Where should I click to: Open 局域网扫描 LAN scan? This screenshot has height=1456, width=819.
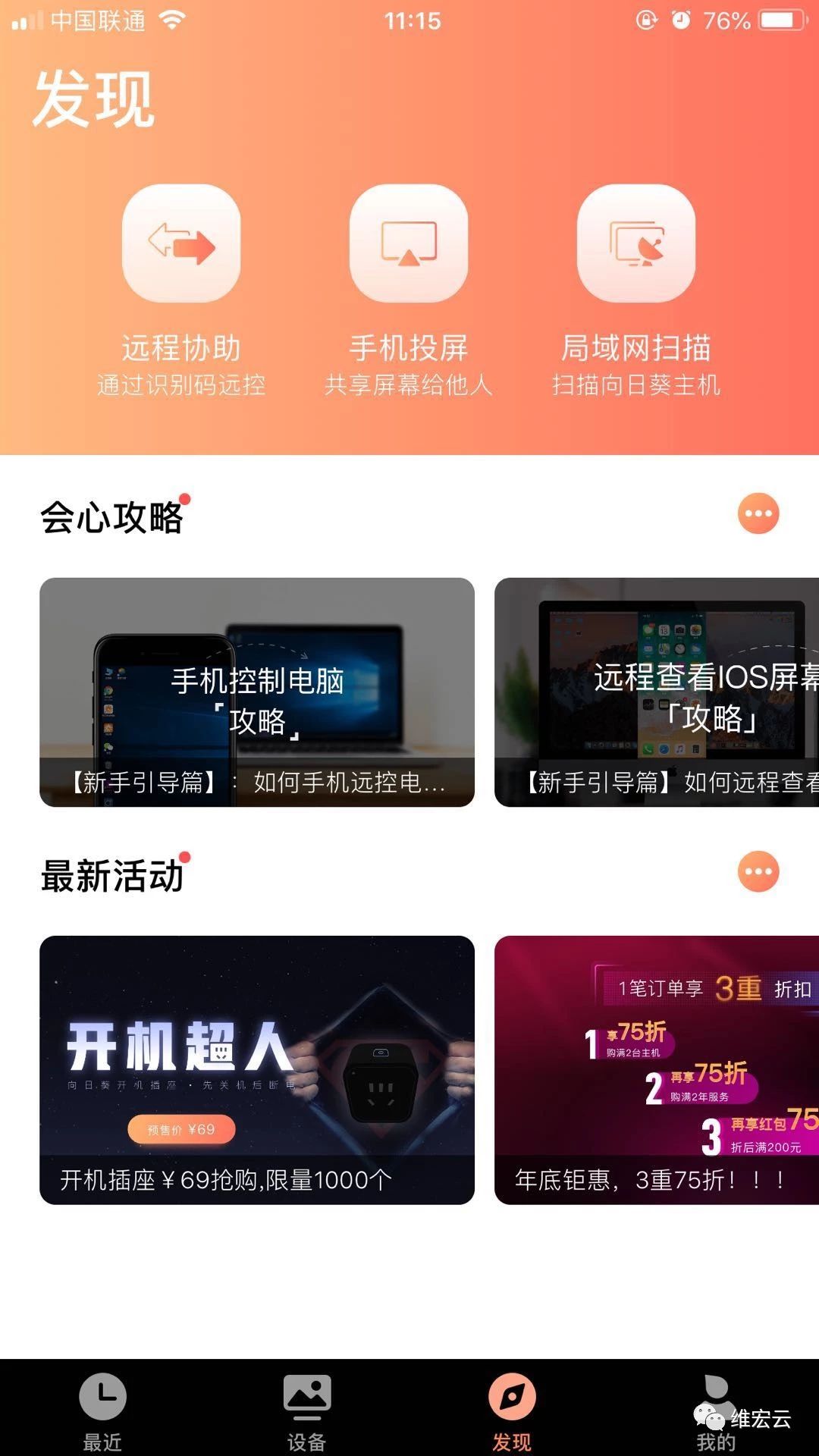(x=636, y=243)
